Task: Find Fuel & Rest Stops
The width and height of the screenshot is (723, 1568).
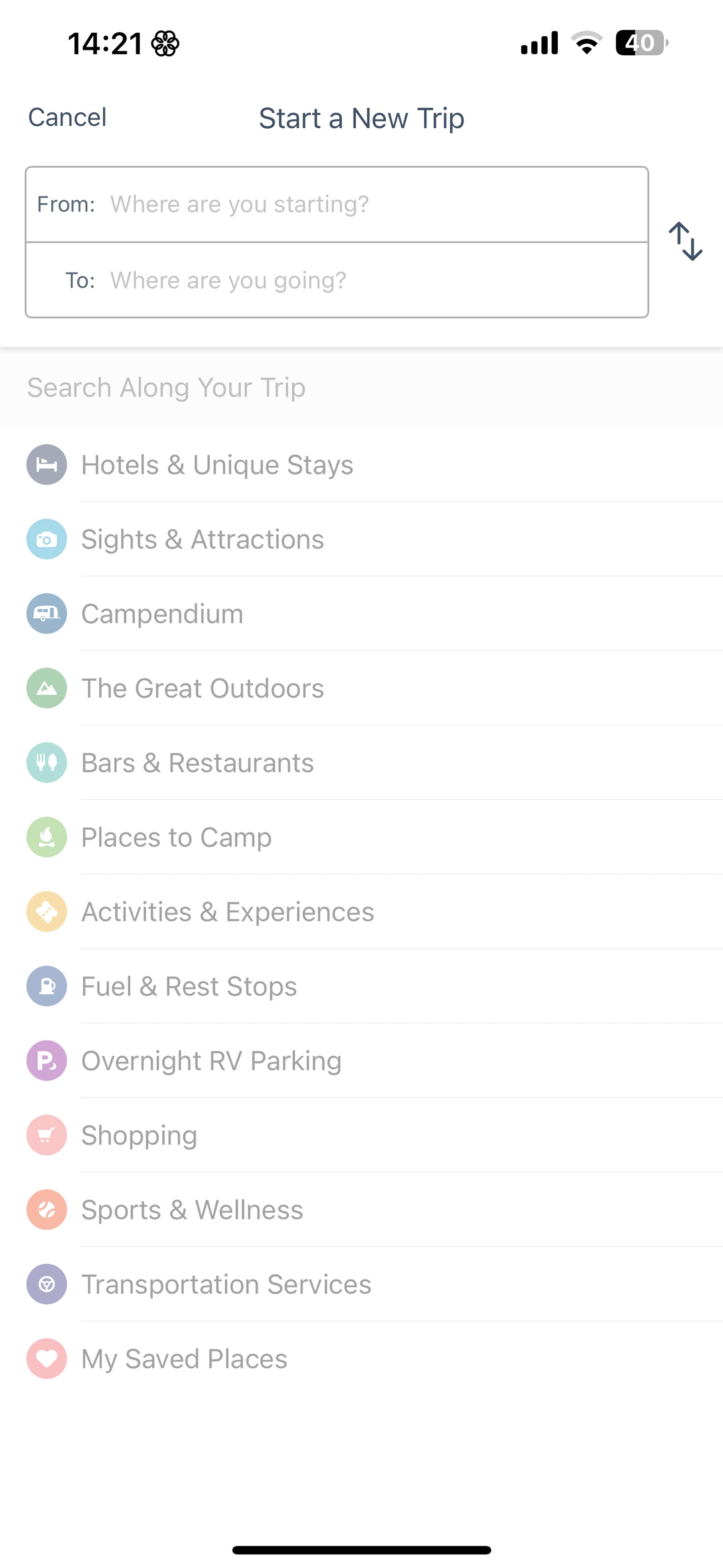Action: (x=189, y=986)
